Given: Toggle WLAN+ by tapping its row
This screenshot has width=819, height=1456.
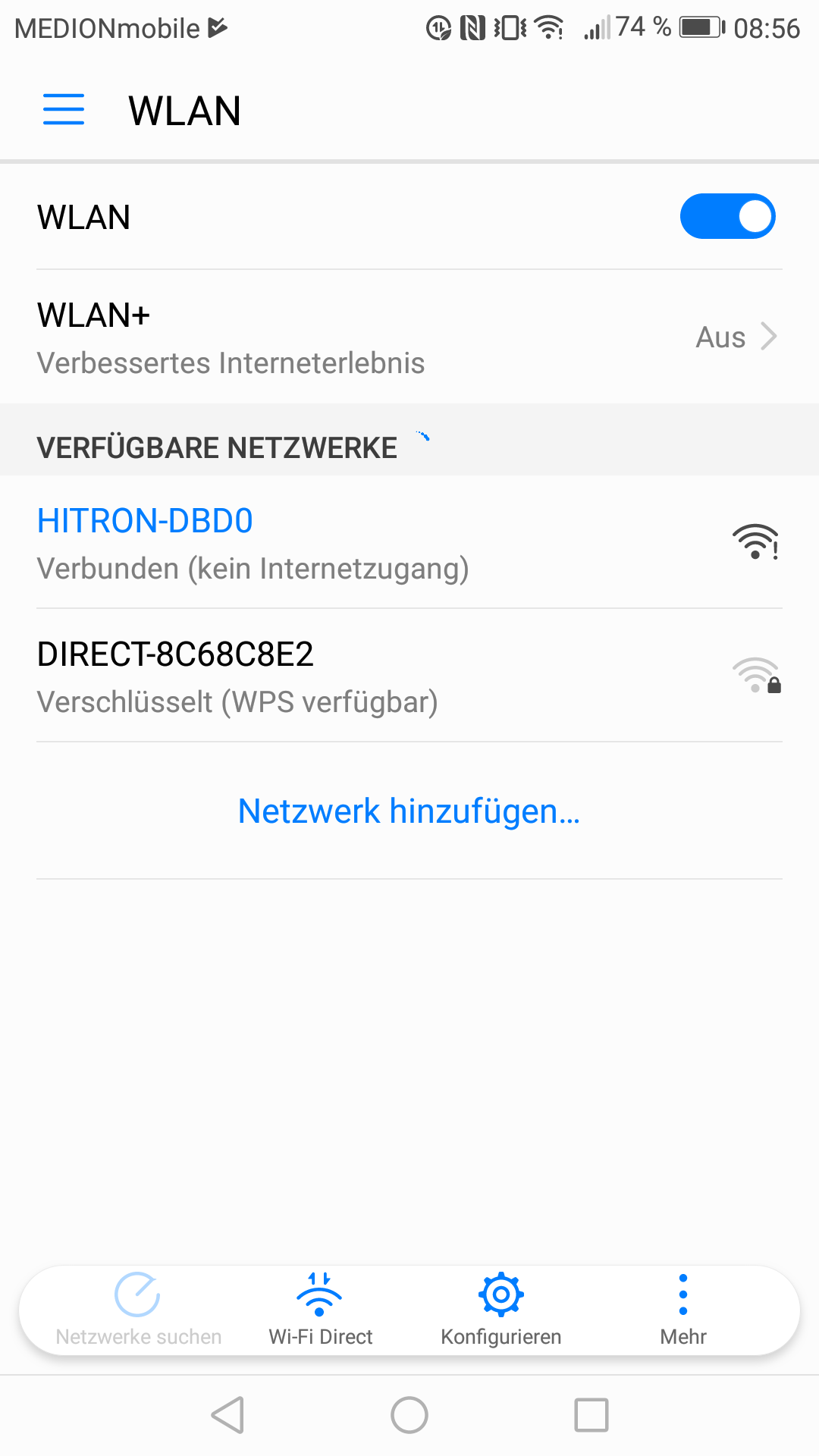Looking at the screenshot, I should point(409,337).
